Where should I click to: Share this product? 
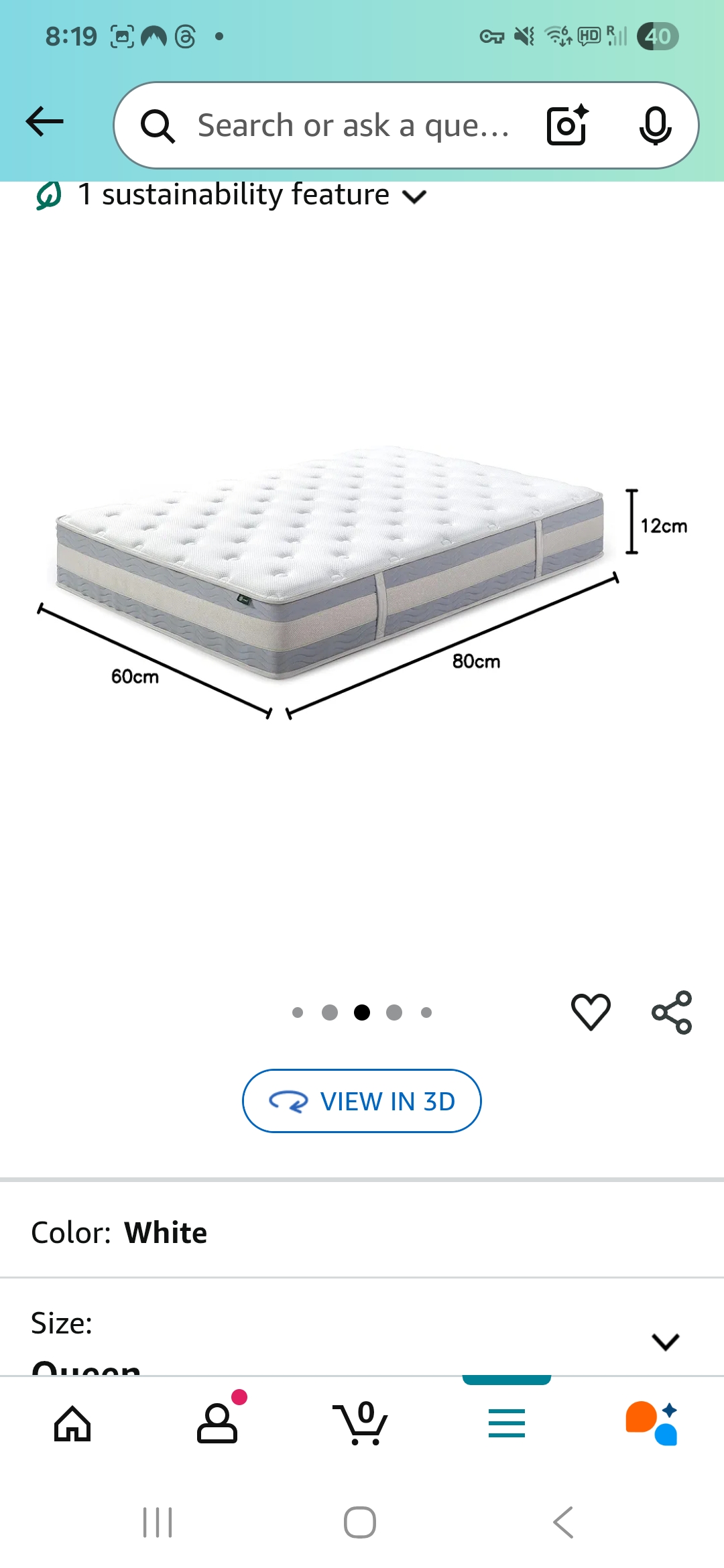[x=671, y=1012]
